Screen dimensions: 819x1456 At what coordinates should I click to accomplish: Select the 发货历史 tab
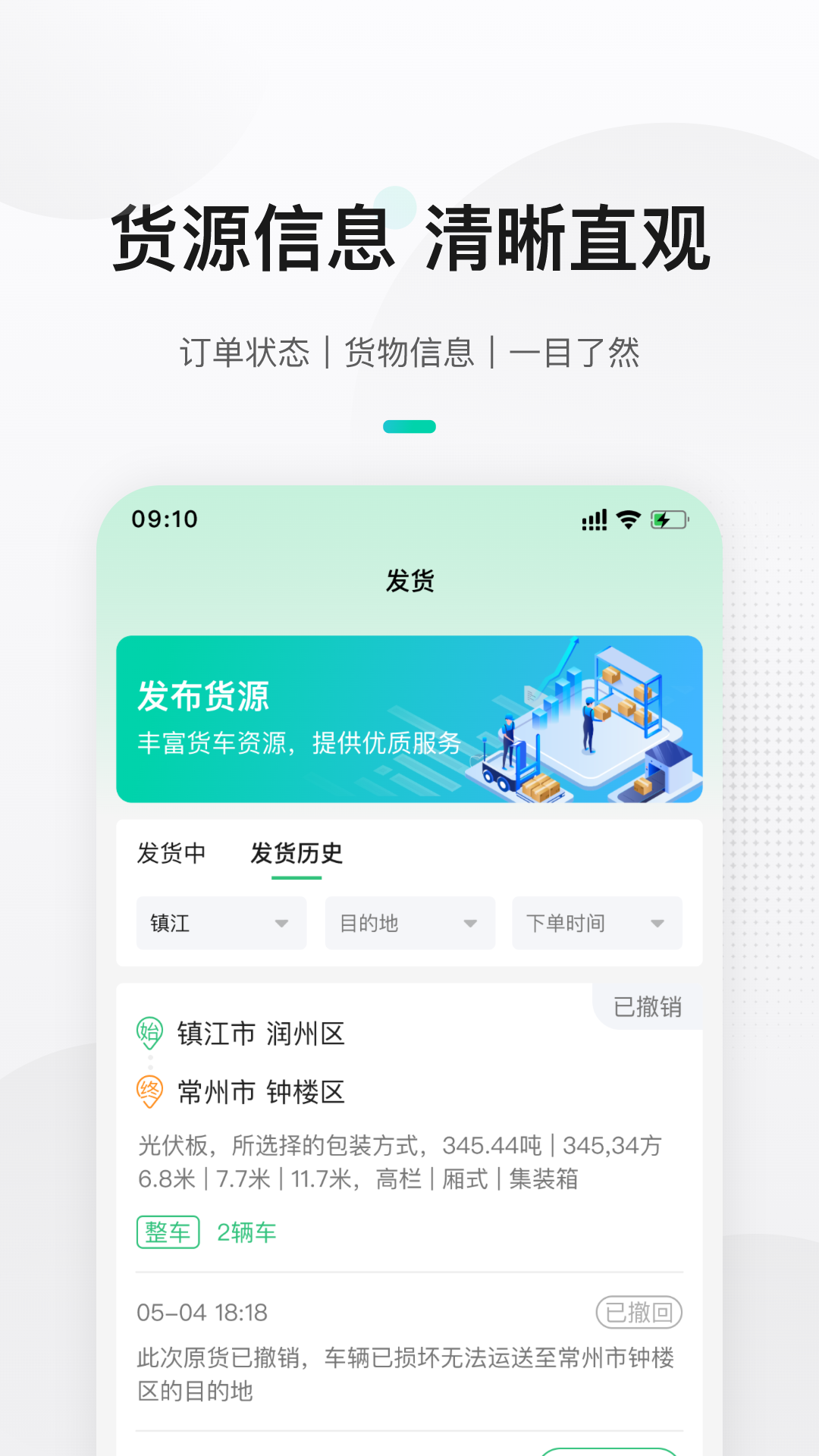point(294,854)
